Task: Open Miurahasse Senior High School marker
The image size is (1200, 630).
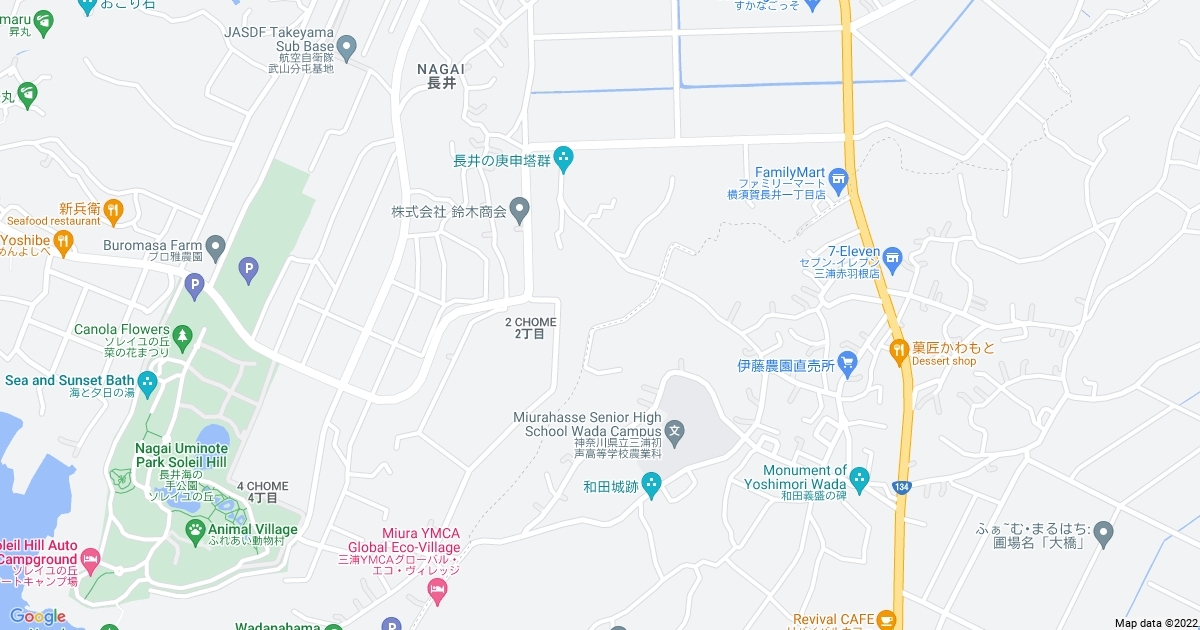Action: pyautogui.click(x=676, y=434)
